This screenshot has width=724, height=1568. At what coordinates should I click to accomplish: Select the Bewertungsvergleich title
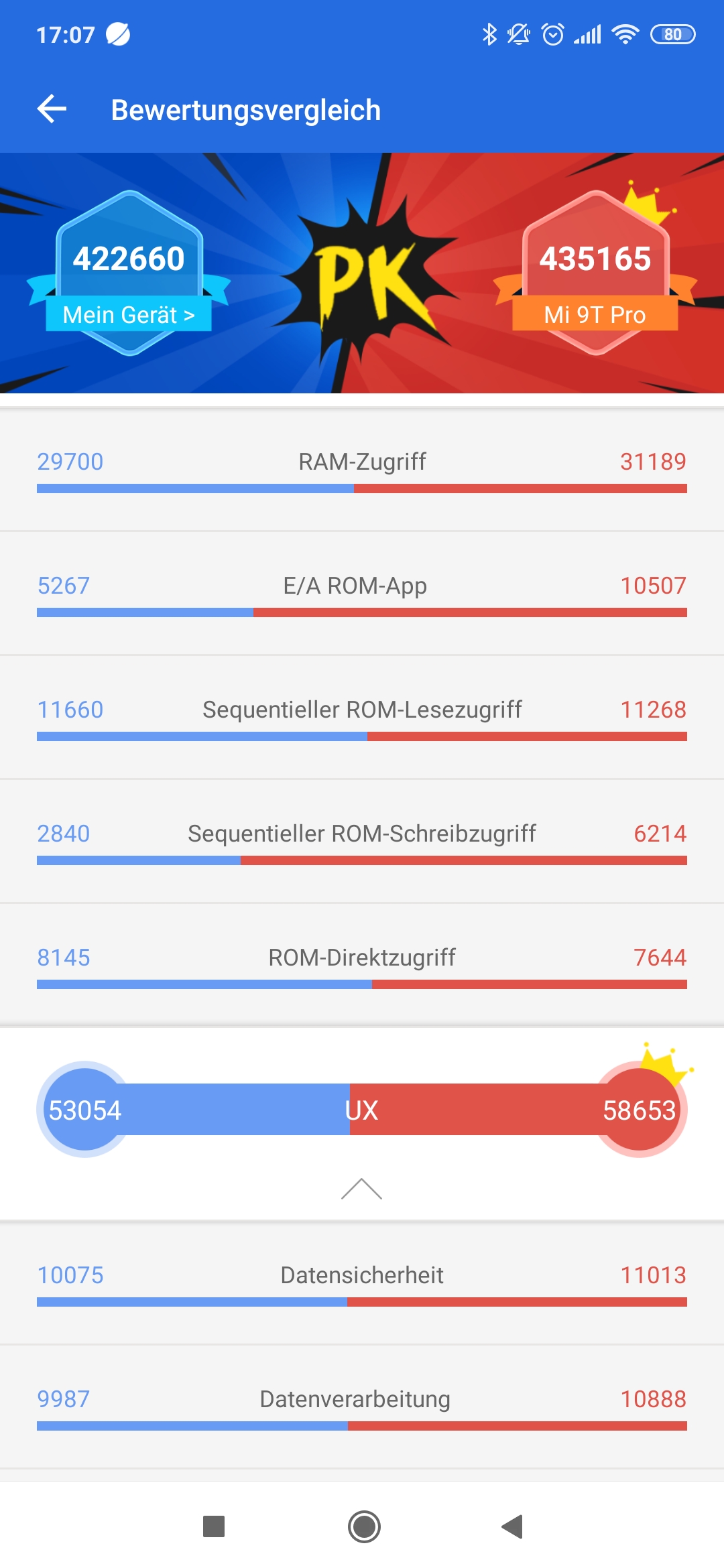[x=246, y=109]
